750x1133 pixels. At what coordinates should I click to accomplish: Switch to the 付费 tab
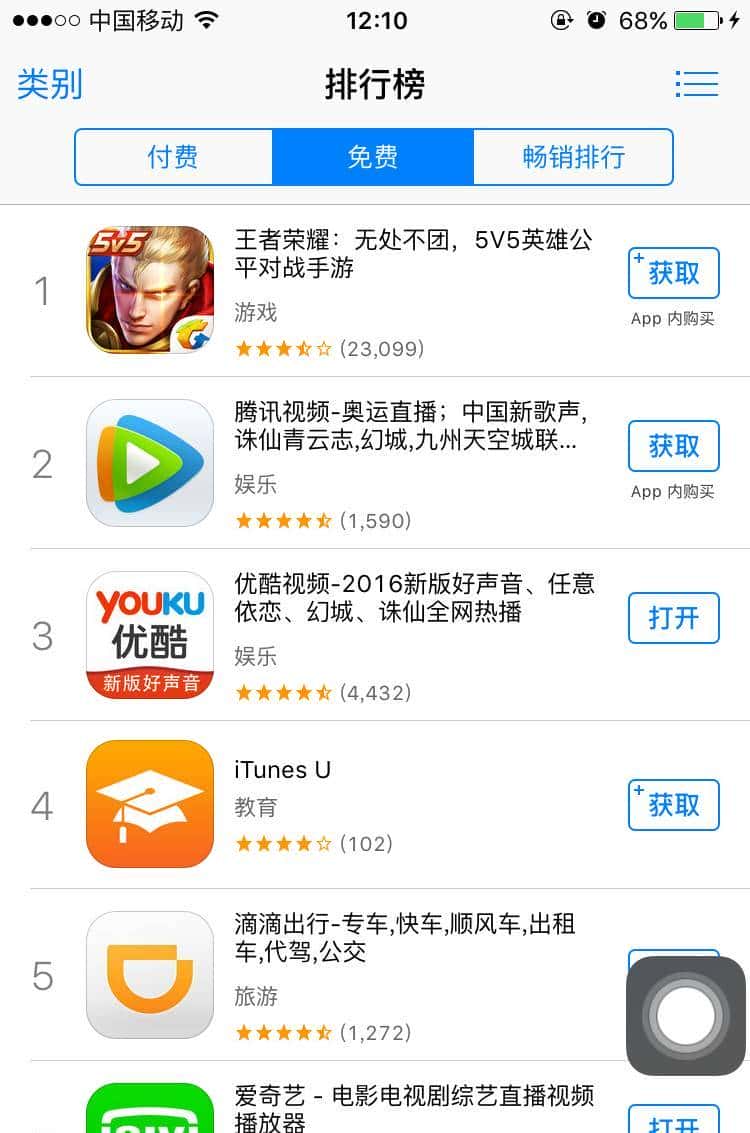pyautogui.click(x=174, y=157)
